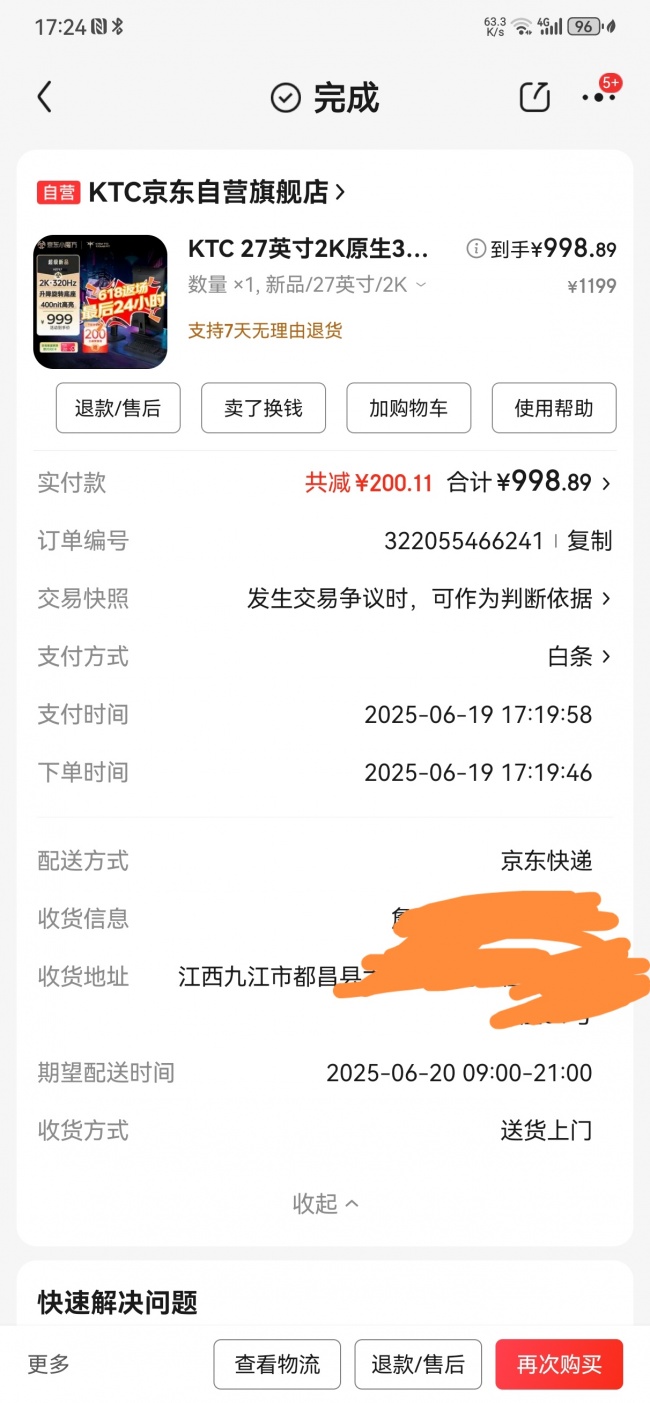This screenshot has width=650, height=1403.
Task: Share this order via the share icon
Action: [x=535, y=97]
